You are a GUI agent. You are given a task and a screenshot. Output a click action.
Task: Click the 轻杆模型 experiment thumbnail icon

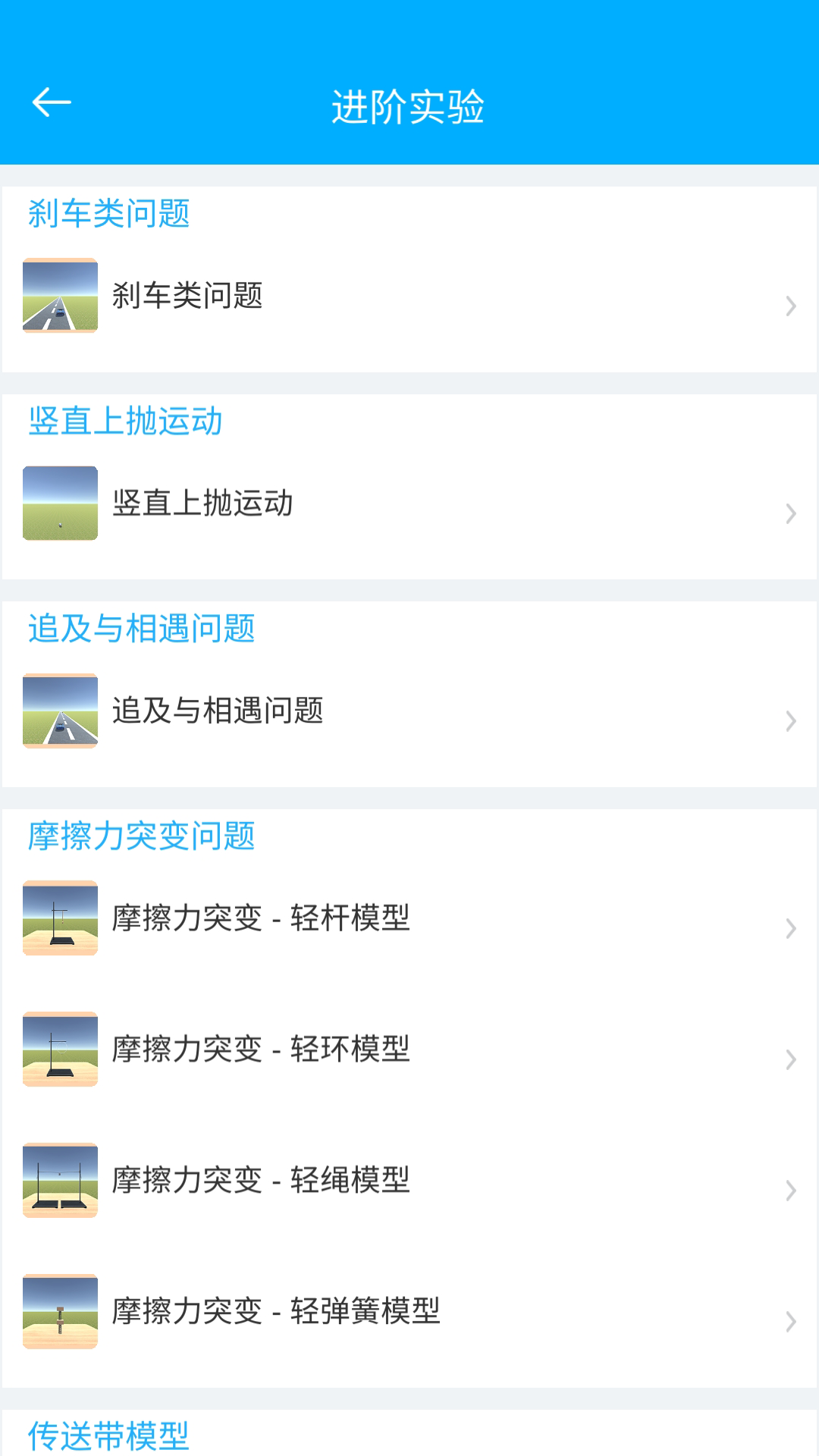[60, 918]
